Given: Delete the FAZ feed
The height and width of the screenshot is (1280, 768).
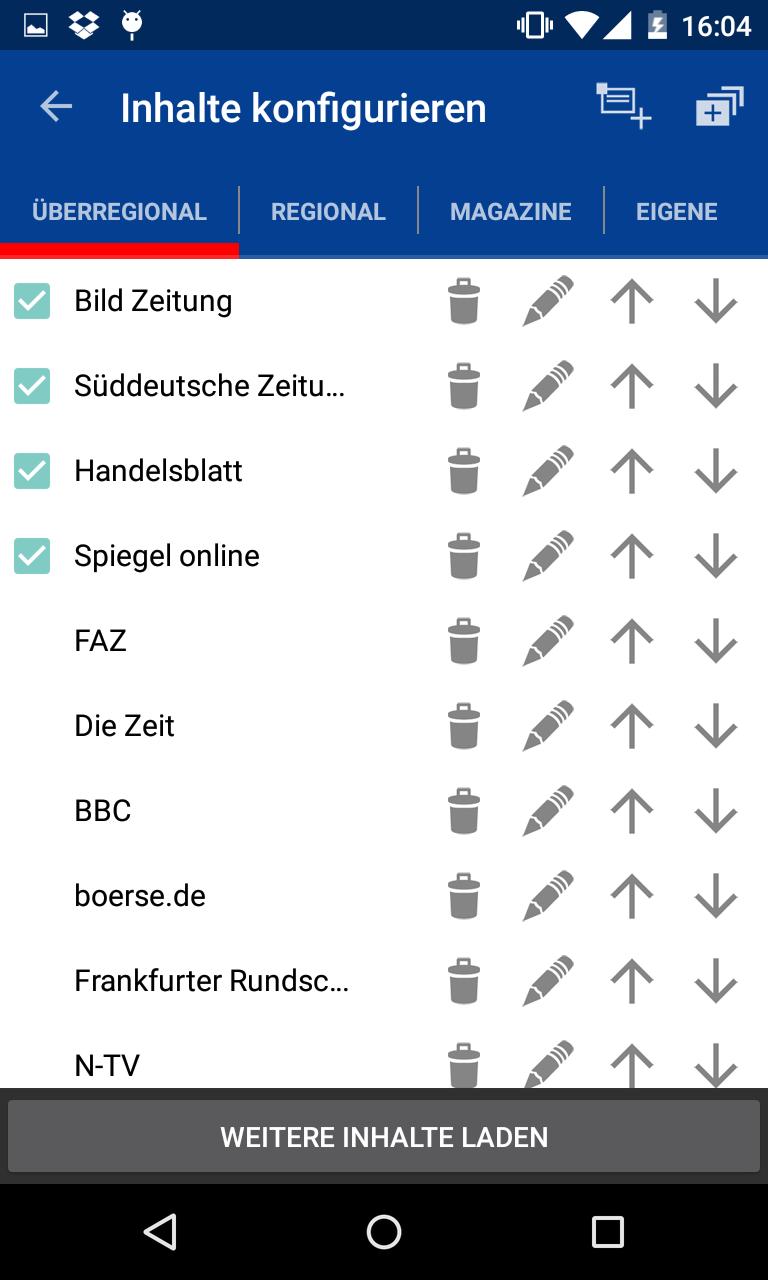Looking at the screenshot, I should pyautogui.click(x=462, y=640).
